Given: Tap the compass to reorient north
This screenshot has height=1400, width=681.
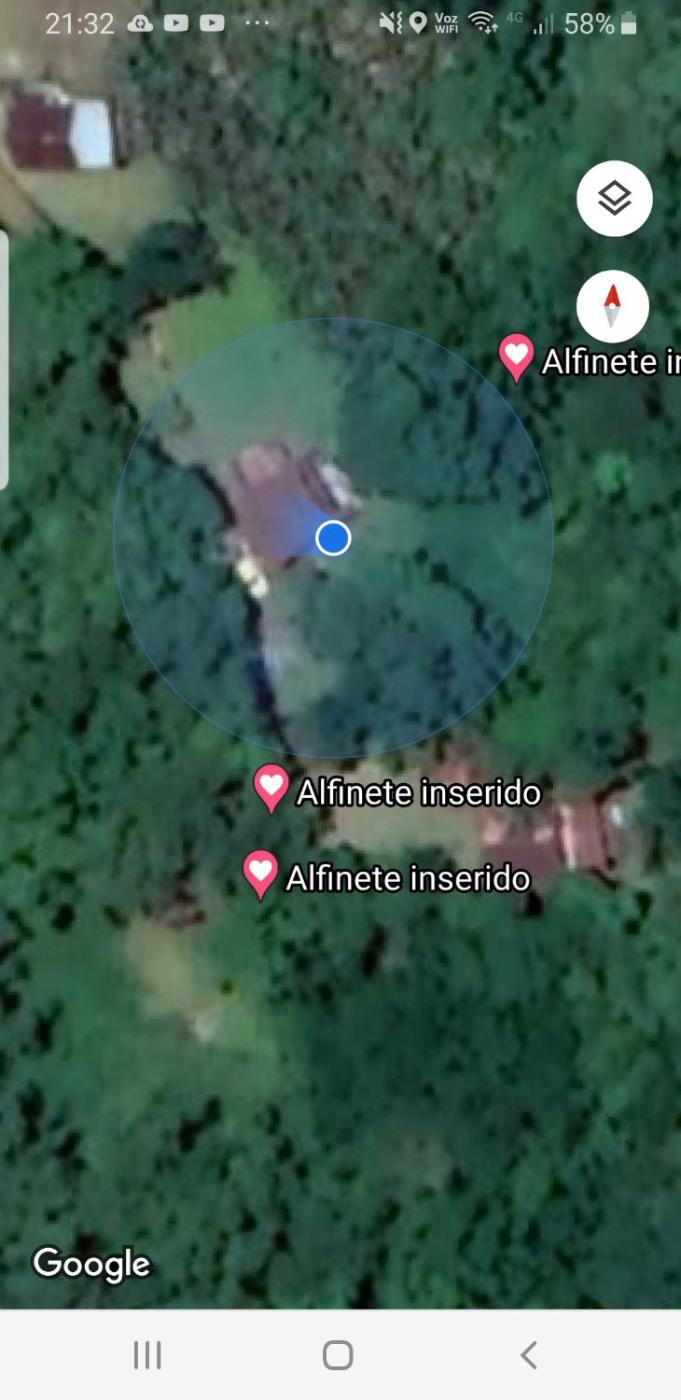Looking at the screenshot, I should tap(613, 305).
